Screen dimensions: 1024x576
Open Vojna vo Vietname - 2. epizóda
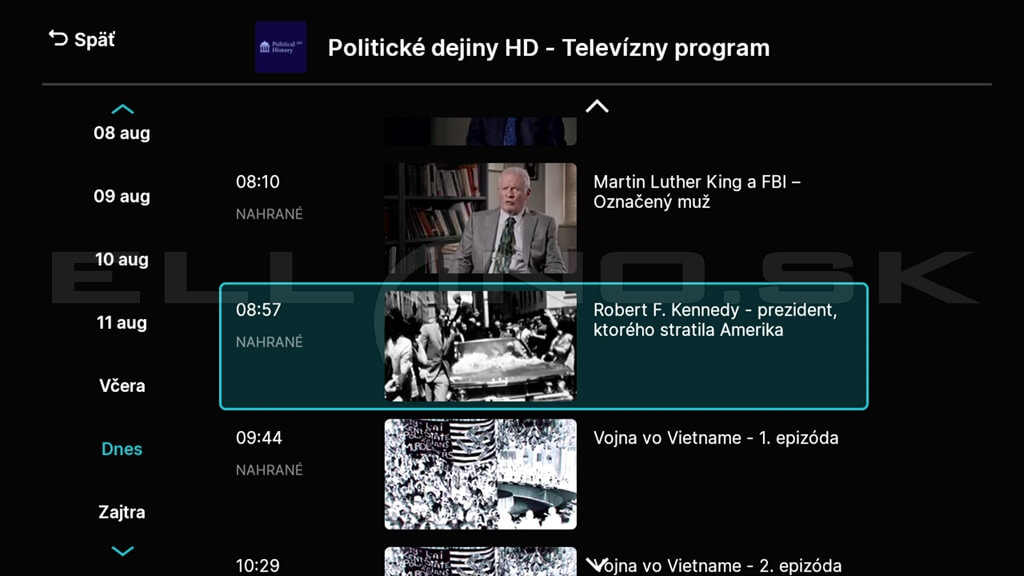[x=715, y=565]
